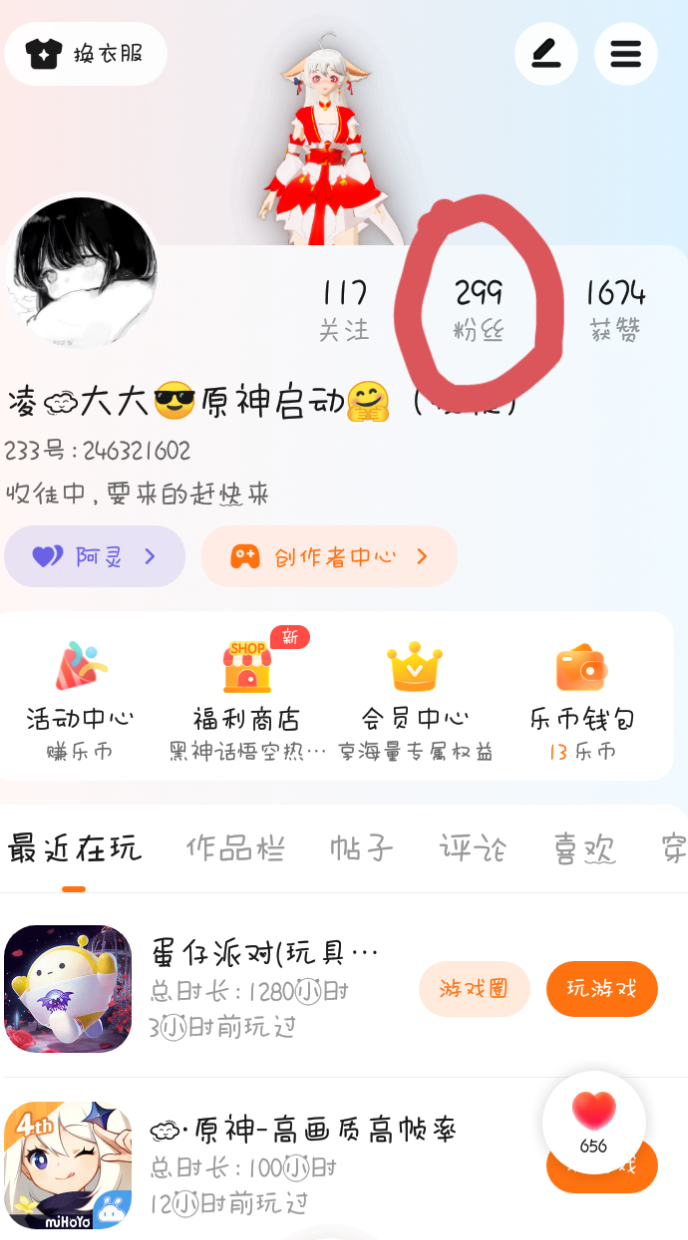Screen dimensions: 688x1240
Task: Open 会员中心 member center
Action: (x=414, y=698)
